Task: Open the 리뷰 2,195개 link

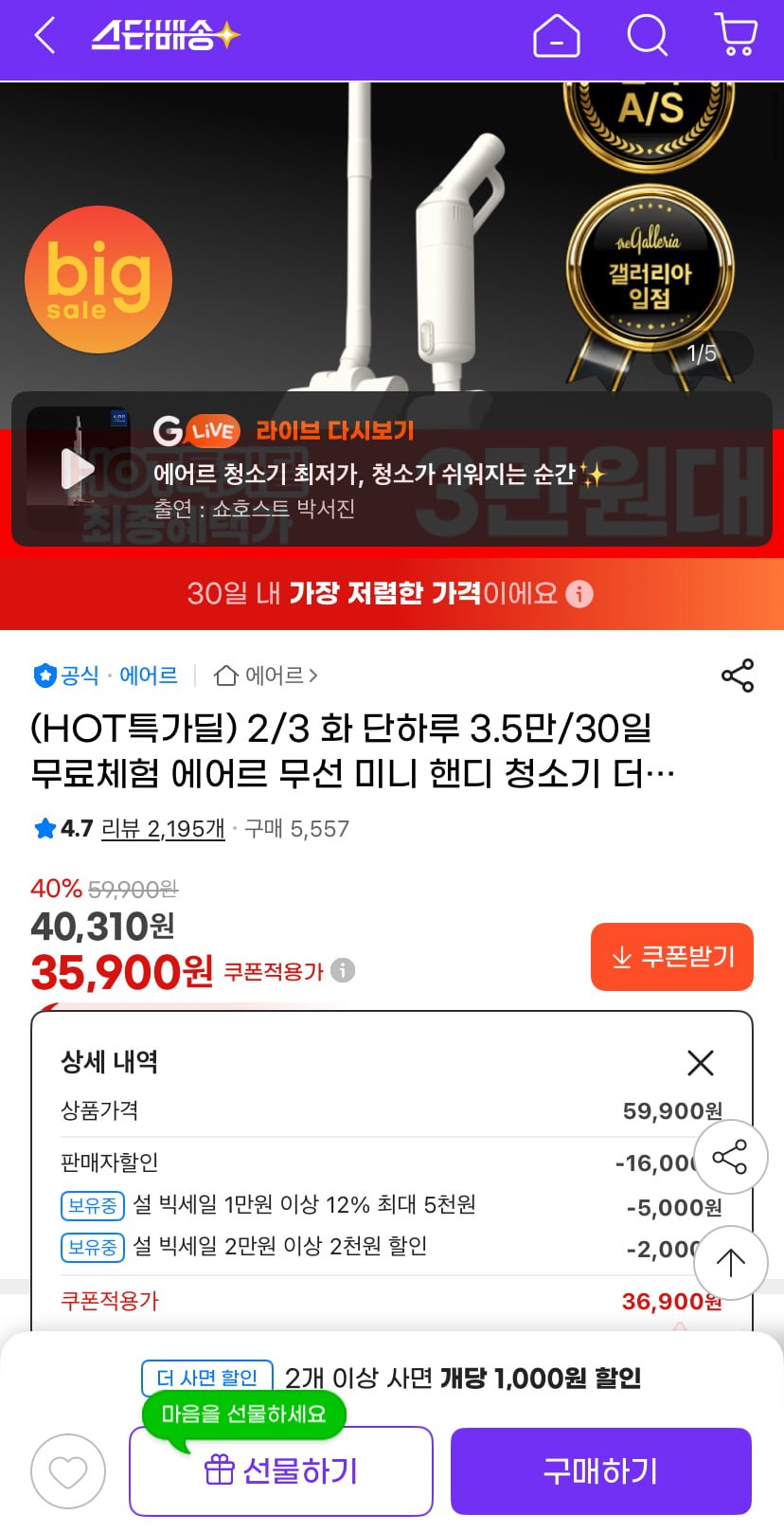Action: (162, 828)
